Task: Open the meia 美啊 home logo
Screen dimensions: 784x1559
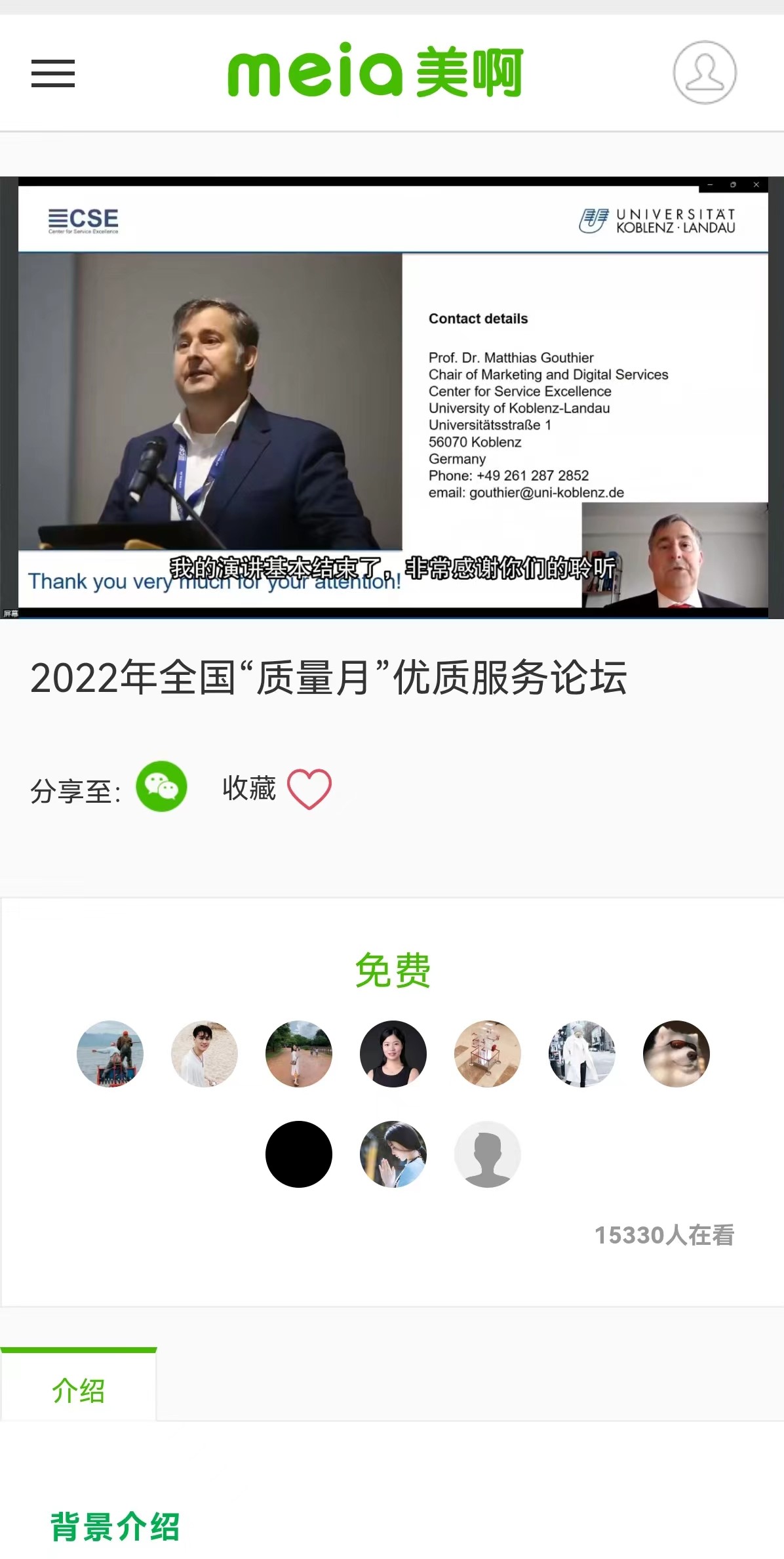Action: 375,71
